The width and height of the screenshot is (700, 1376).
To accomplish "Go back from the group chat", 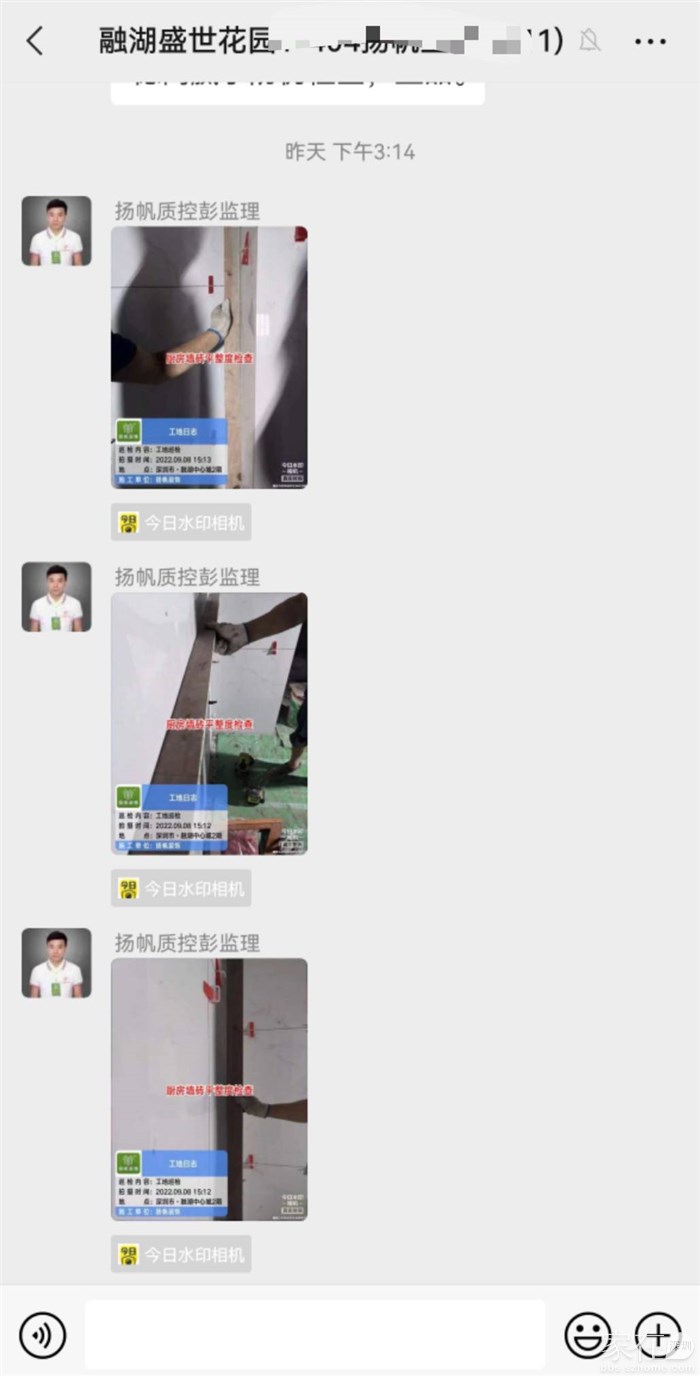I will pos(35,41).
